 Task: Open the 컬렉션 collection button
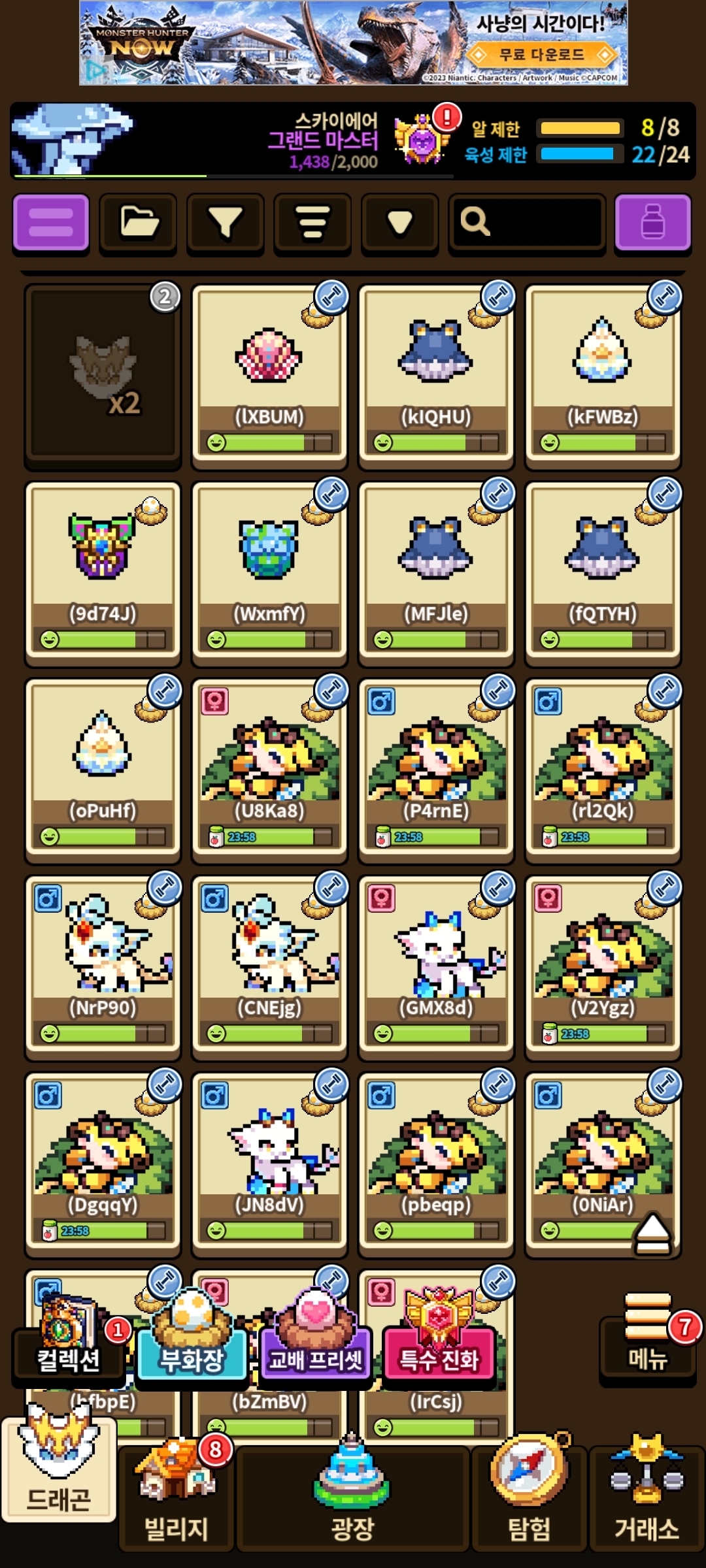click(69, 1346)
